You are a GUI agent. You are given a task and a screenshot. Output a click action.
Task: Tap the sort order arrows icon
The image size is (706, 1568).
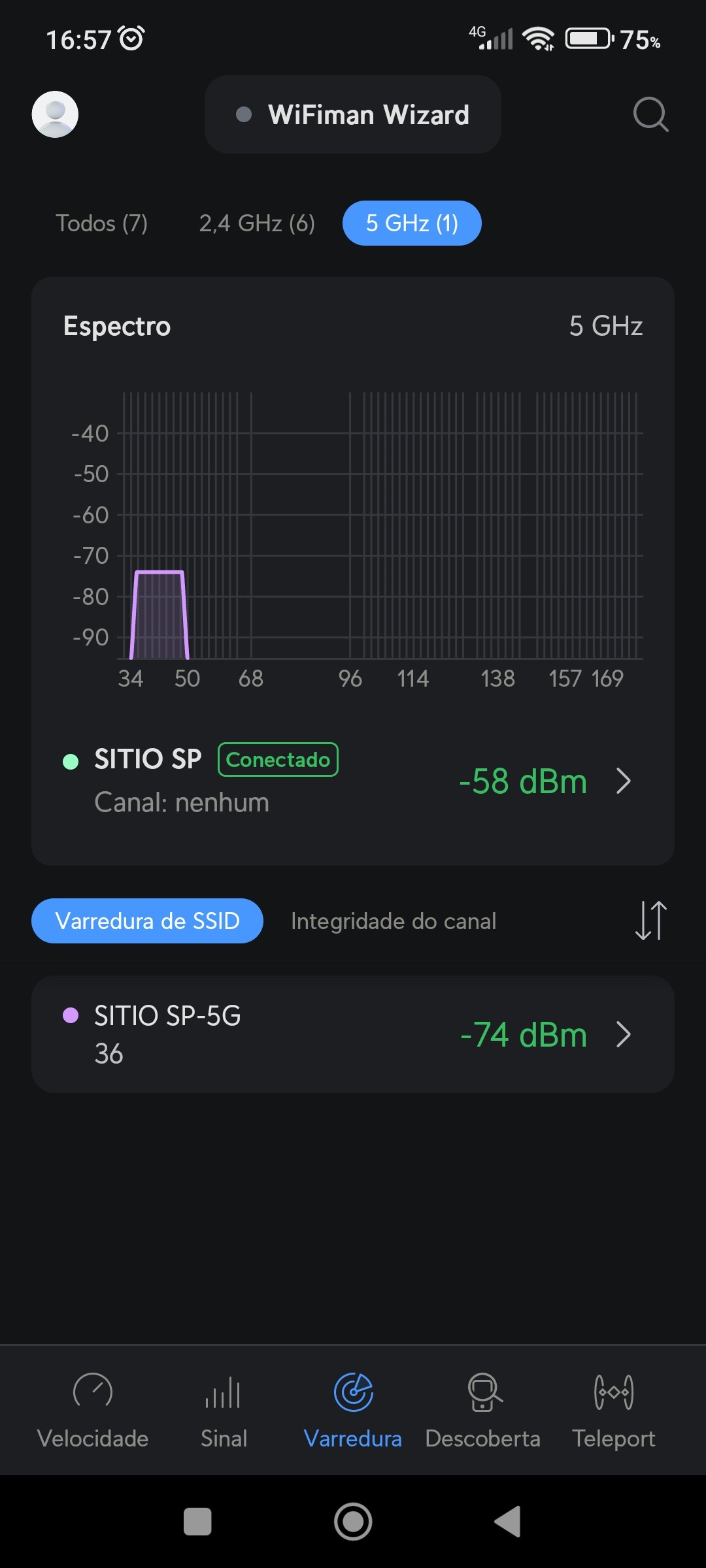(x=650, y=921)
